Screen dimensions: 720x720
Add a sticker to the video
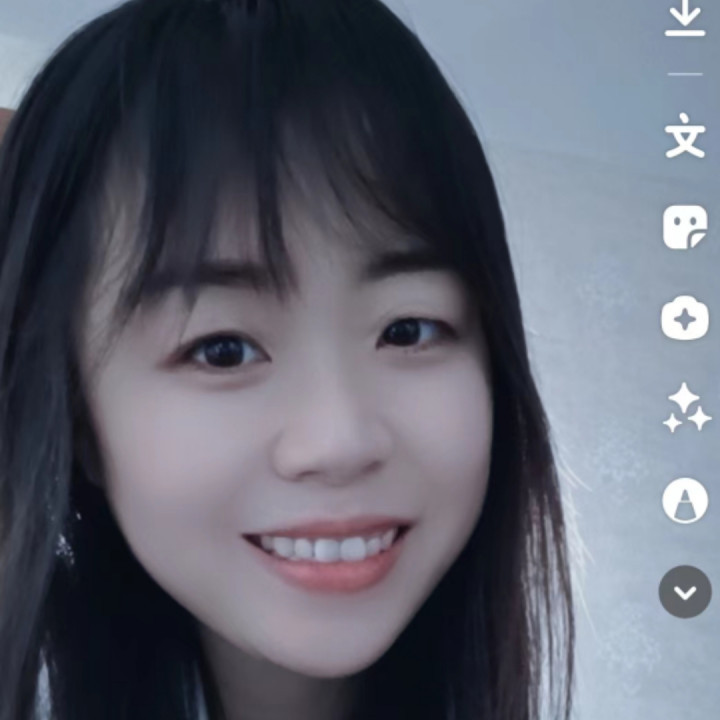click(685, 227)
